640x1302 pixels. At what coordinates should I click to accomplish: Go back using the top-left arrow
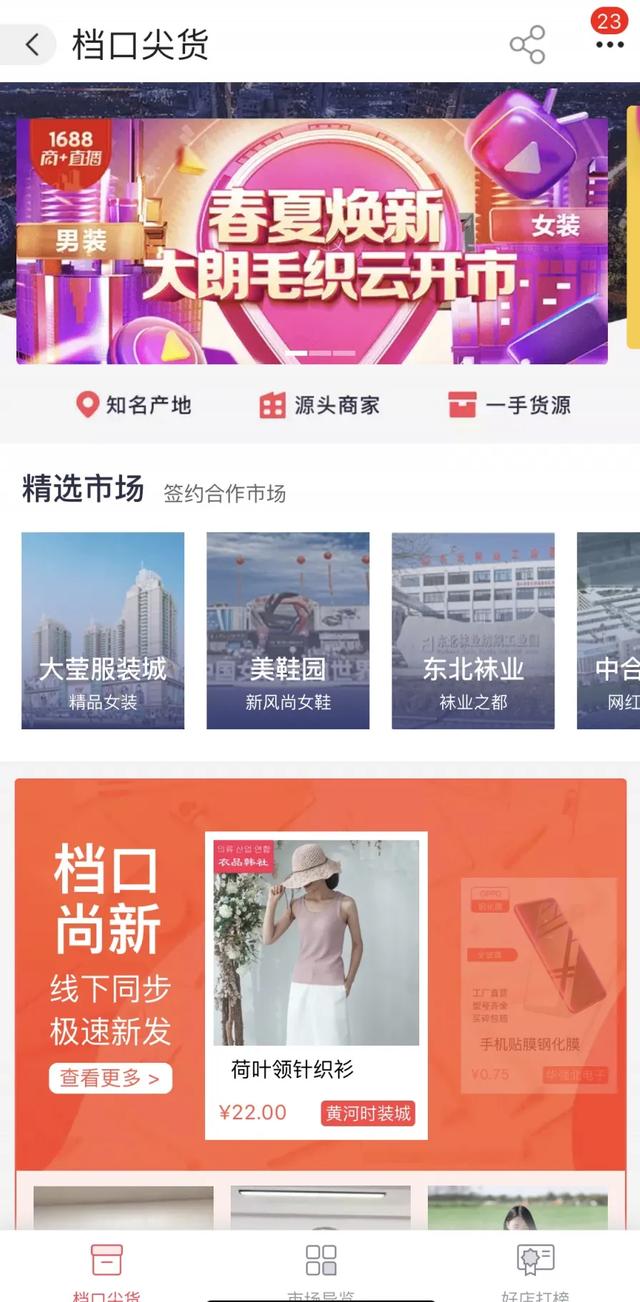tap(32, 44)
